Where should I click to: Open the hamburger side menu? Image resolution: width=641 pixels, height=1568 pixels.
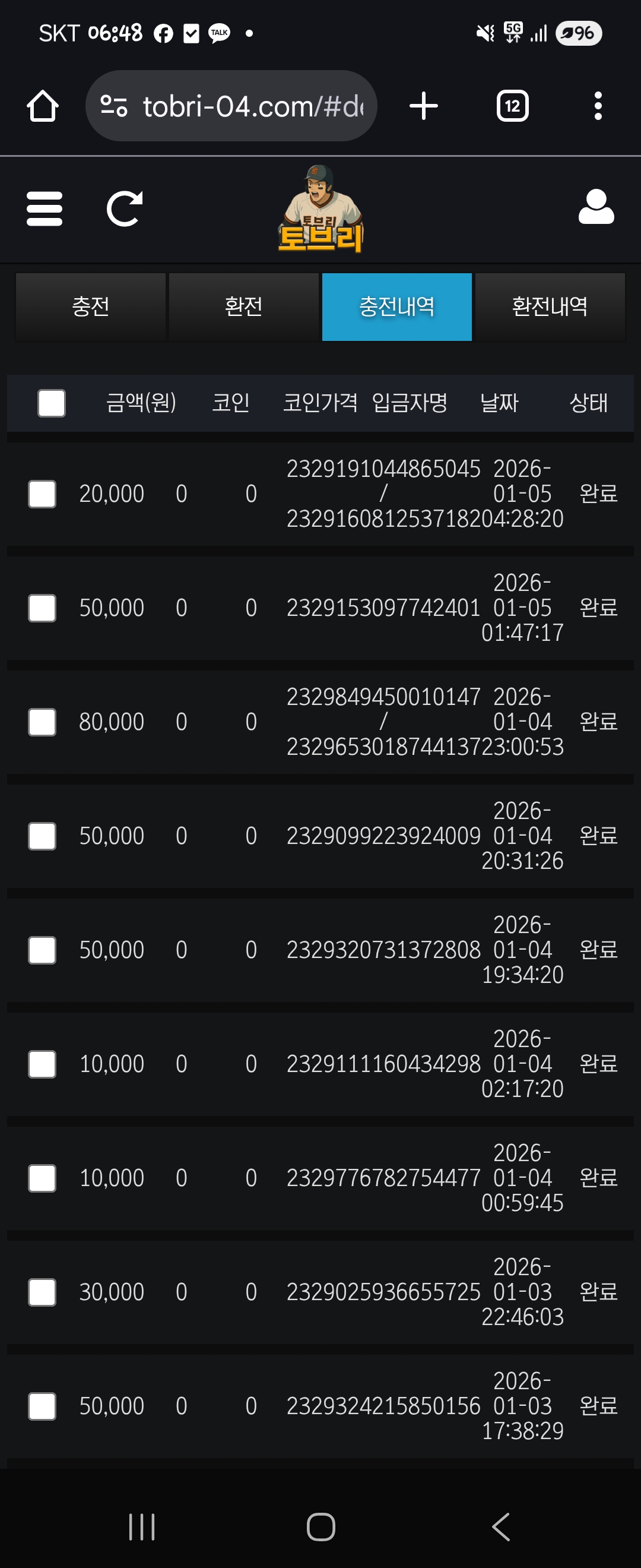(45, 209)
